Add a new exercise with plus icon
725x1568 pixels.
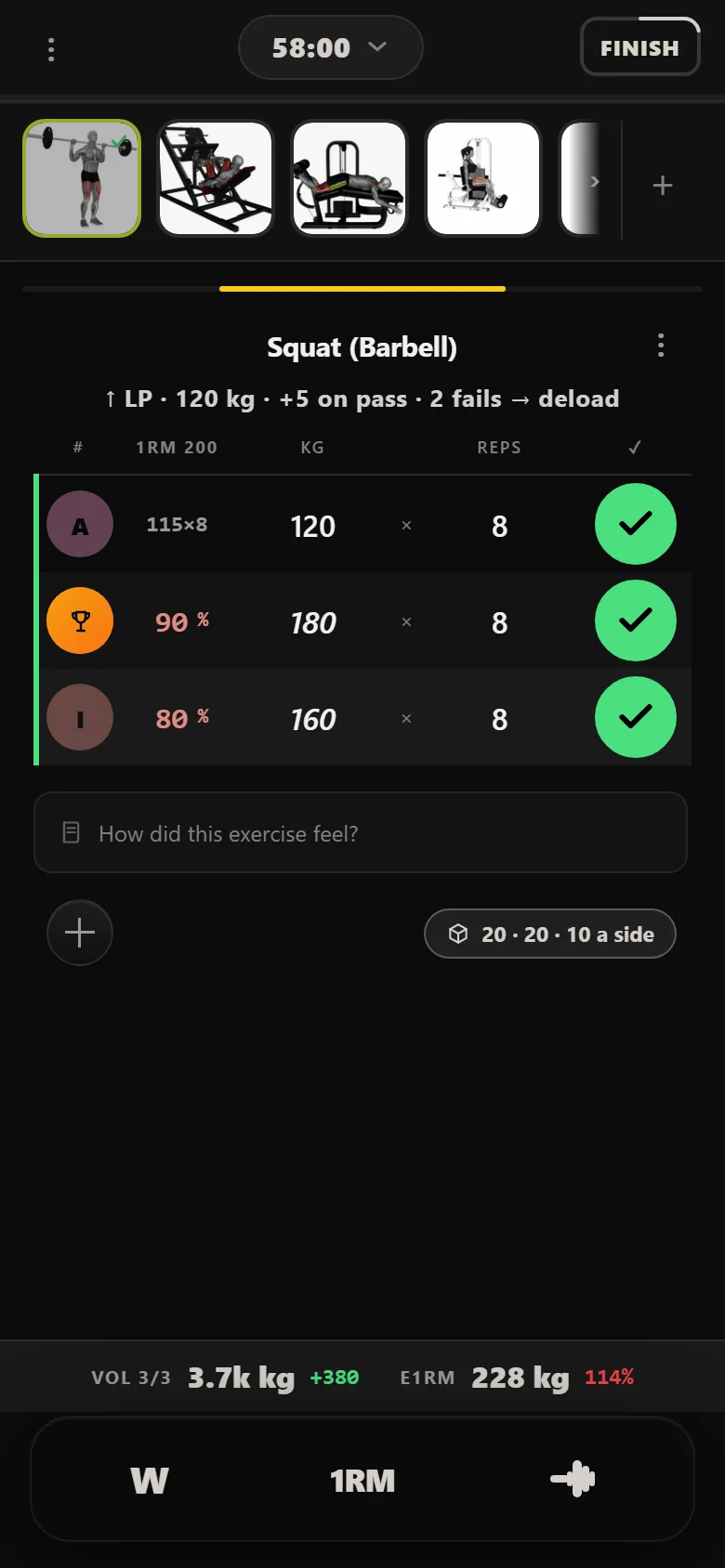[663, 185]
